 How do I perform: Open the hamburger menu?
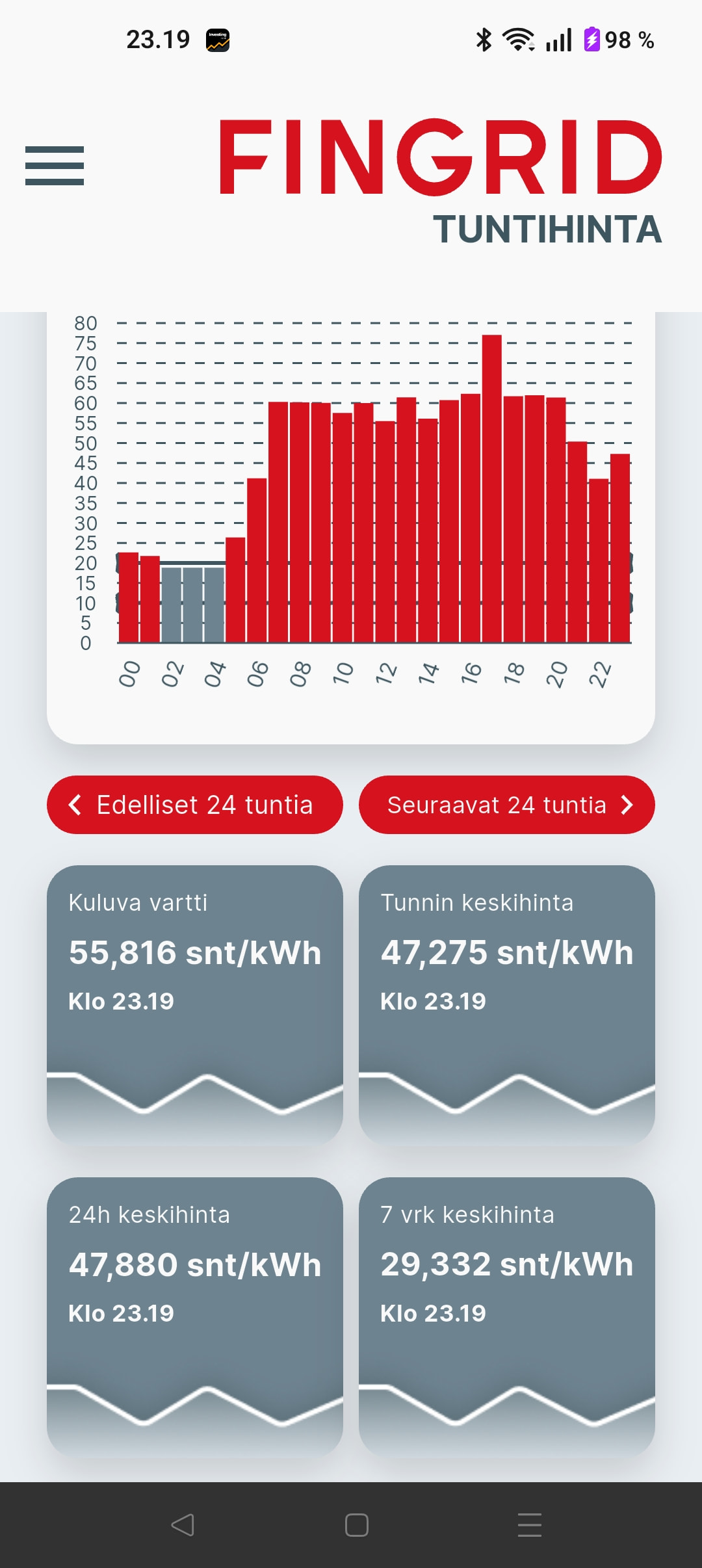click(55, 166)
